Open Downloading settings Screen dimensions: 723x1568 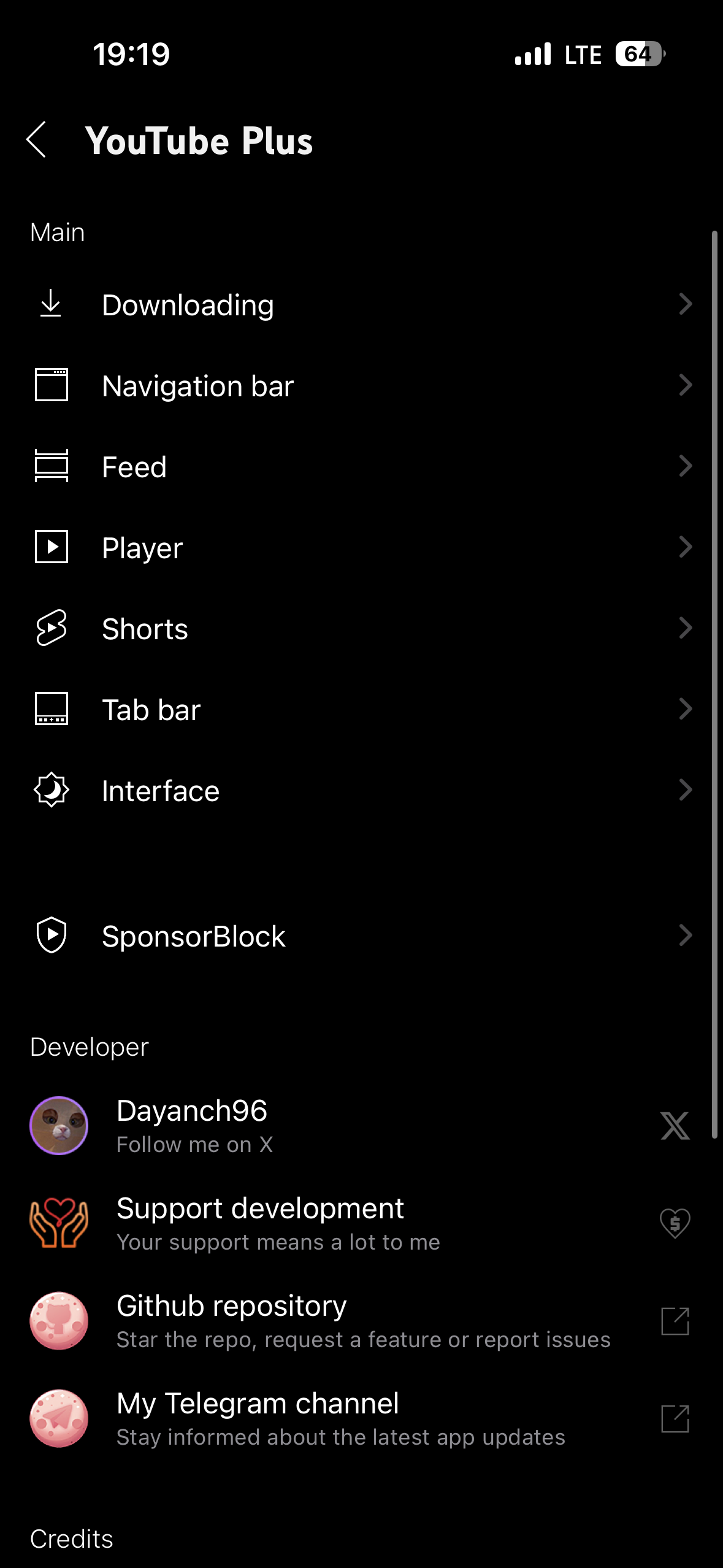point(361,305)
